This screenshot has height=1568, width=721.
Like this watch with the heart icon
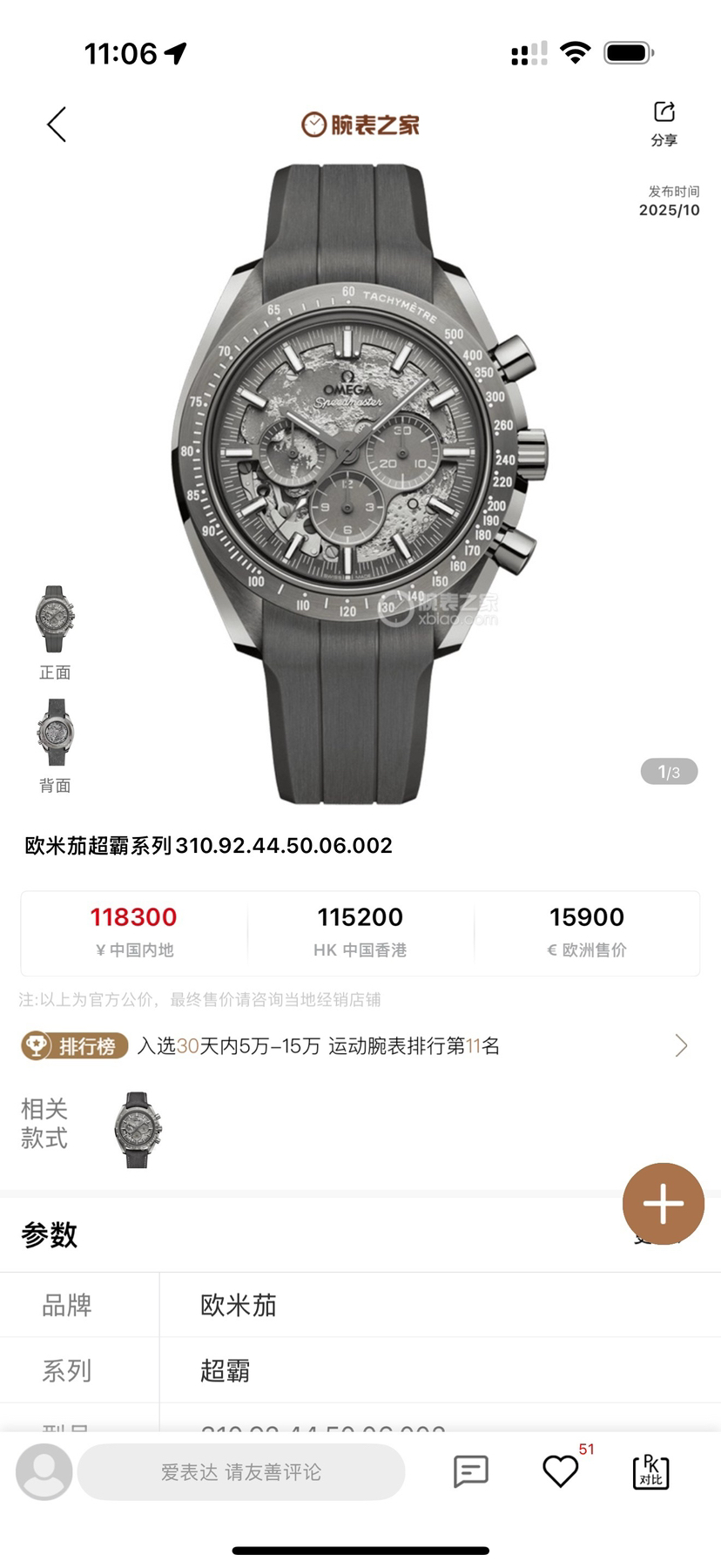(x=560, y=1471)
